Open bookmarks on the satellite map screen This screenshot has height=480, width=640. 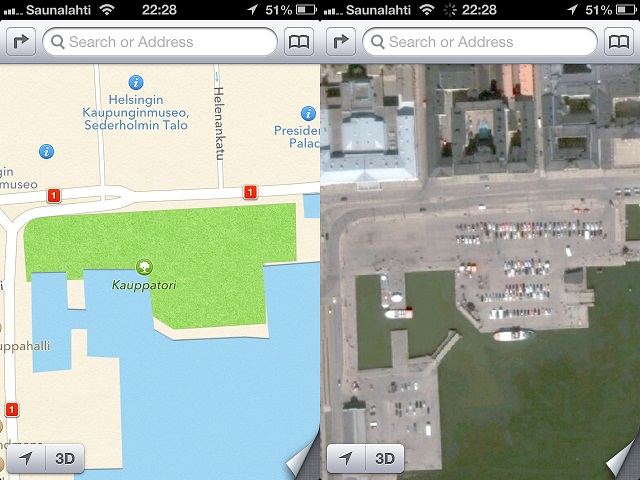click(619, 42)
